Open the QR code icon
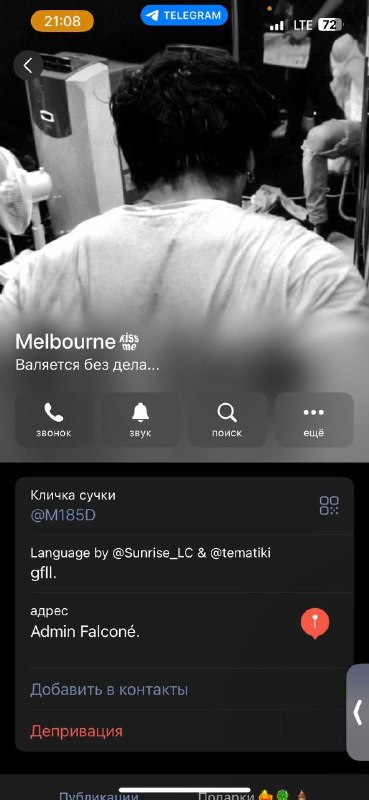 point(329,505)
